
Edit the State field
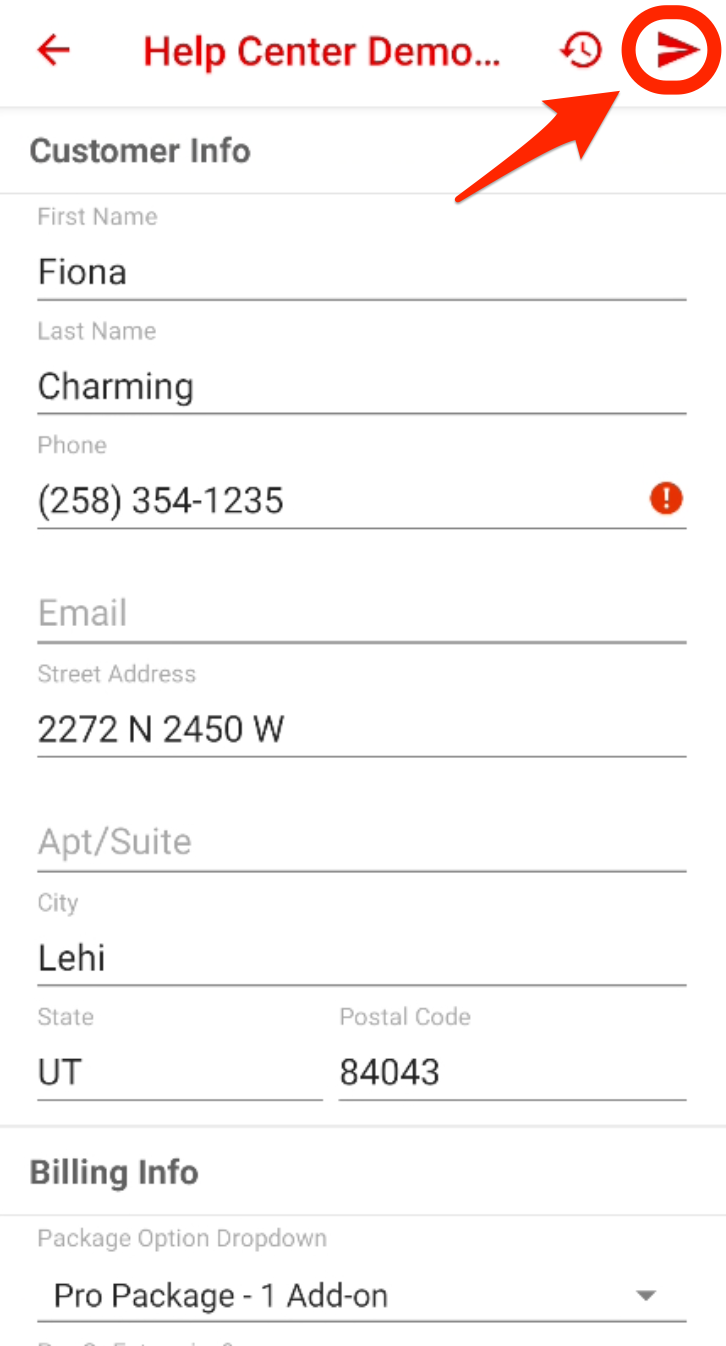click(180, 1073)
